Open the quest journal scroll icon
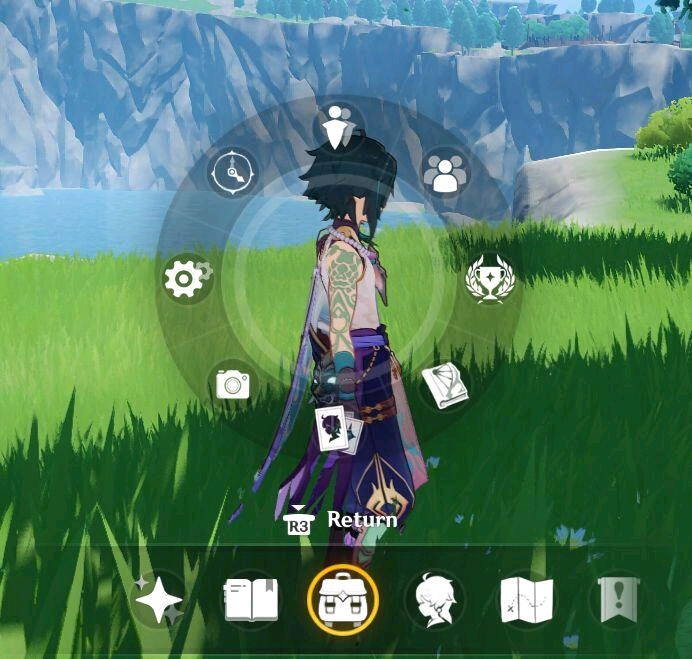This screenshot has height=659, width=692. [x=443, y=385]
